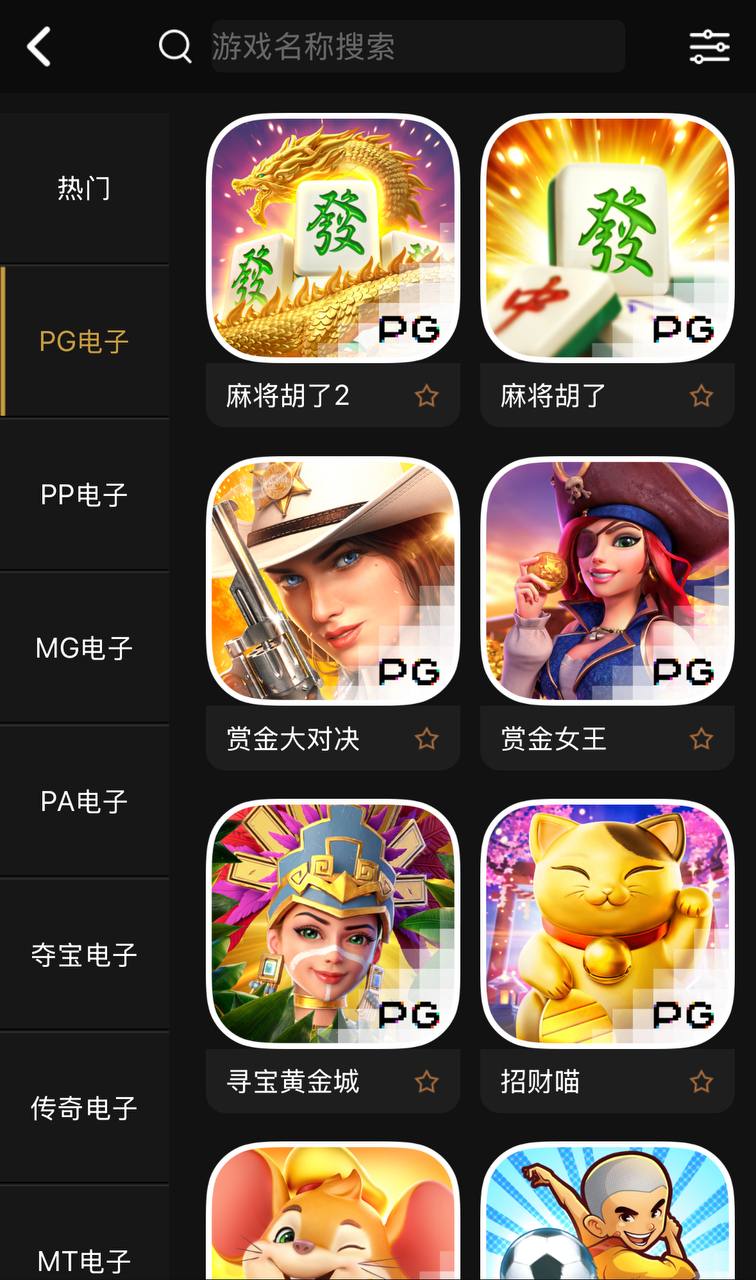Open the 传奇电子 category

[84, 1108]
